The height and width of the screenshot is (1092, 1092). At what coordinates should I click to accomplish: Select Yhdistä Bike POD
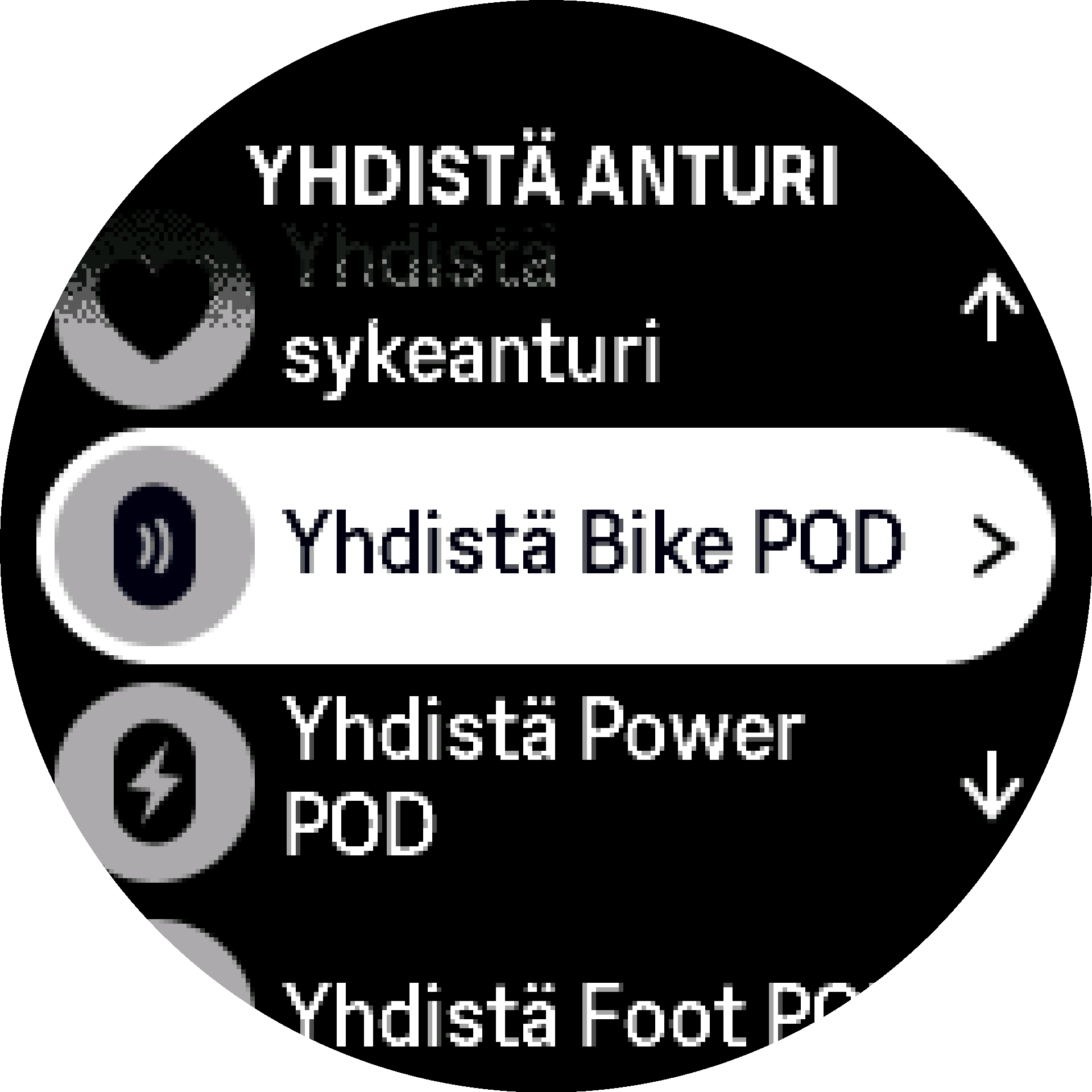pyautogui.click(x=546, y=546)
